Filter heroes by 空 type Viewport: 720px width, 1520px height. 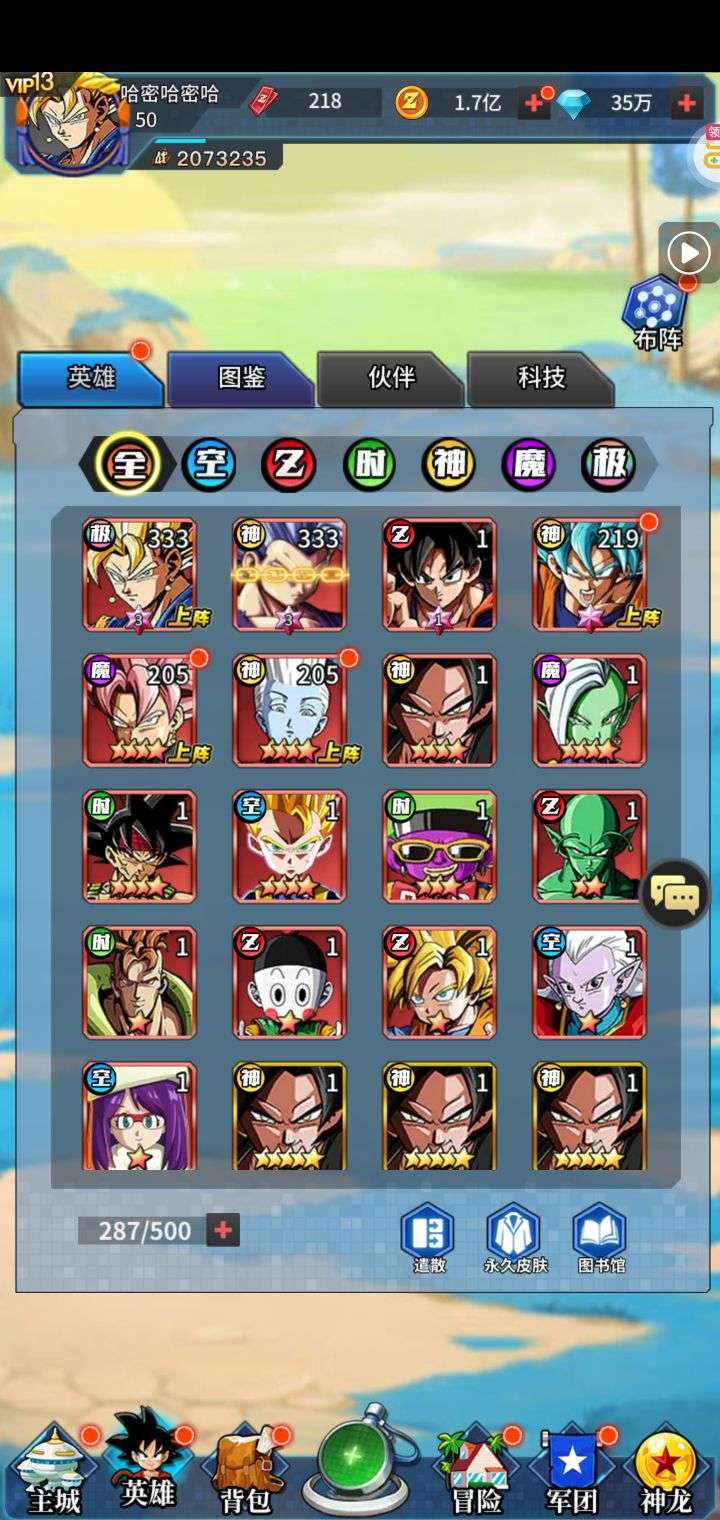pyautogui.click(x=209, y=464)
